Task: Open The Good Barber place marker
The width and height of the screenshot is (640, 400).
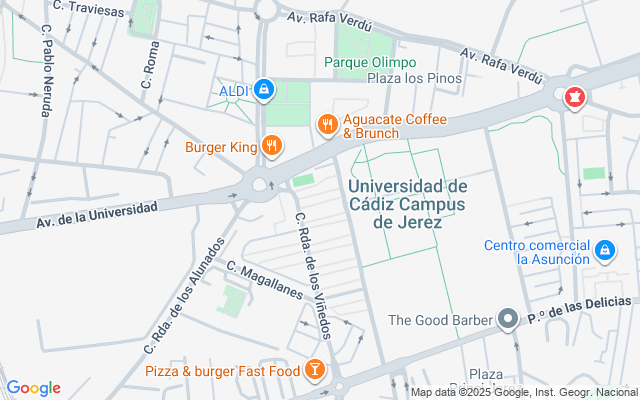Action: 507,320
